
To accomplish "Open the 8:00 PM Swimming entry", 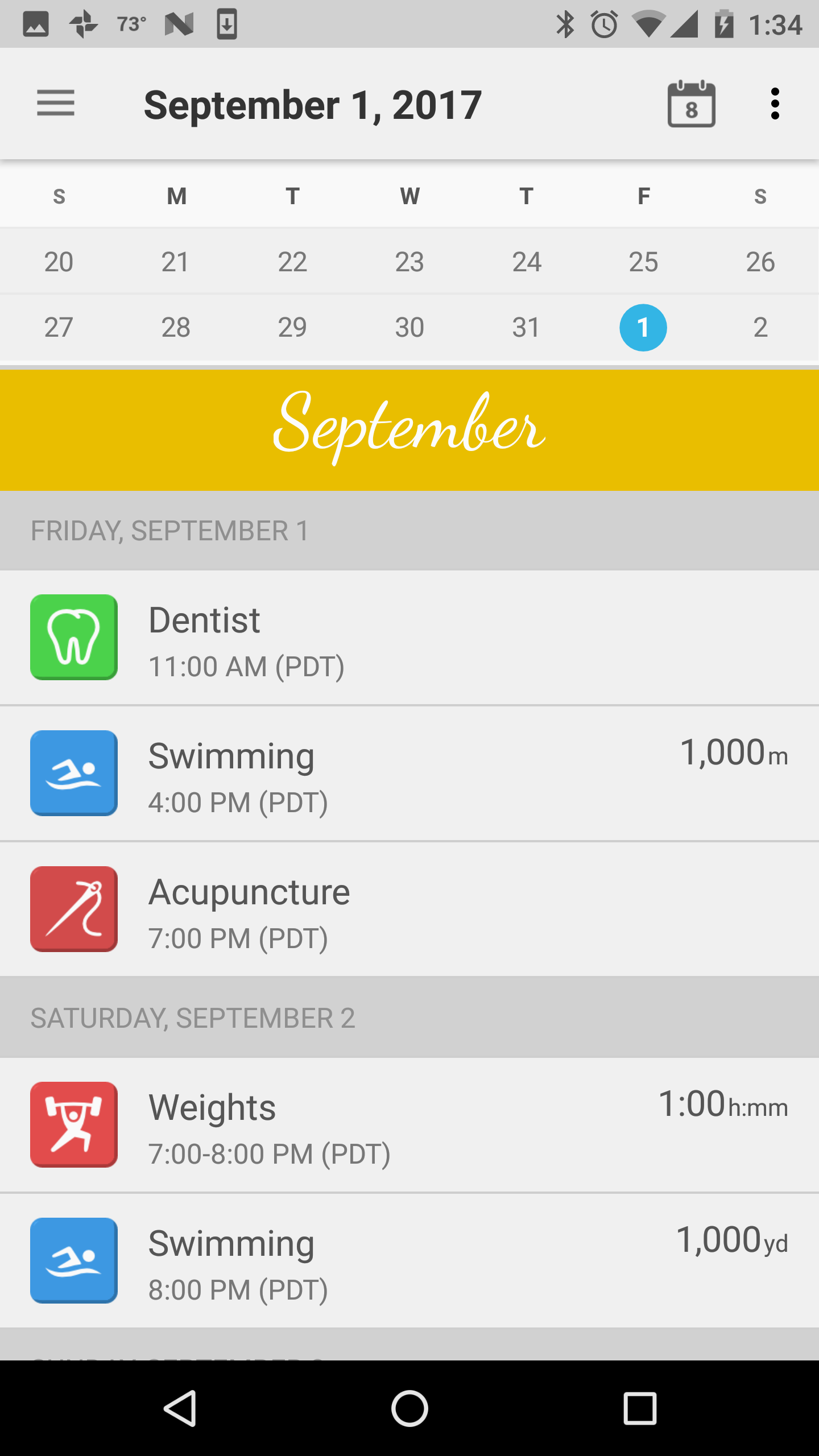I will [409, 1261].
